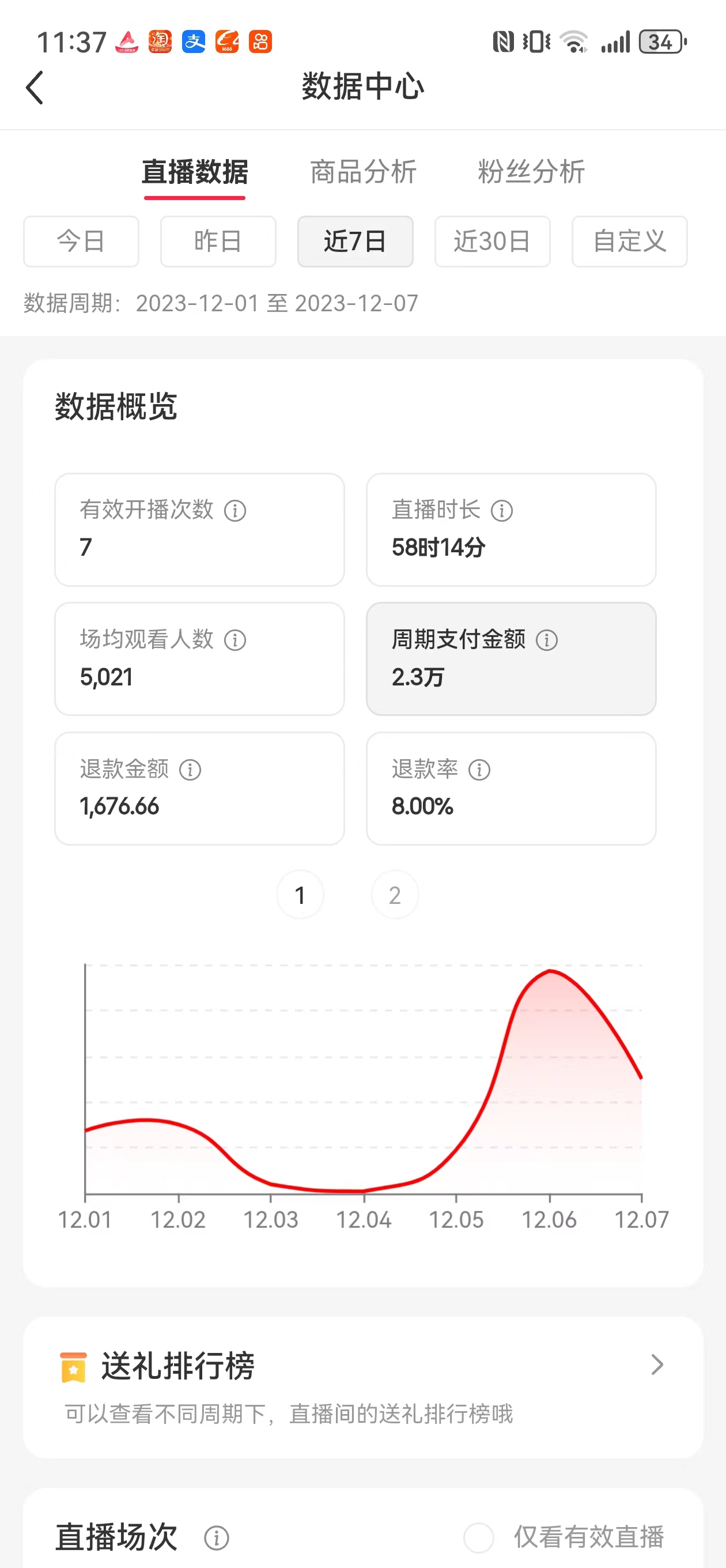This screenshot has width=726, height=1568.
Task: Select the 场均观看人数 card
Action: pyautogui.click(x=199, y=659)
